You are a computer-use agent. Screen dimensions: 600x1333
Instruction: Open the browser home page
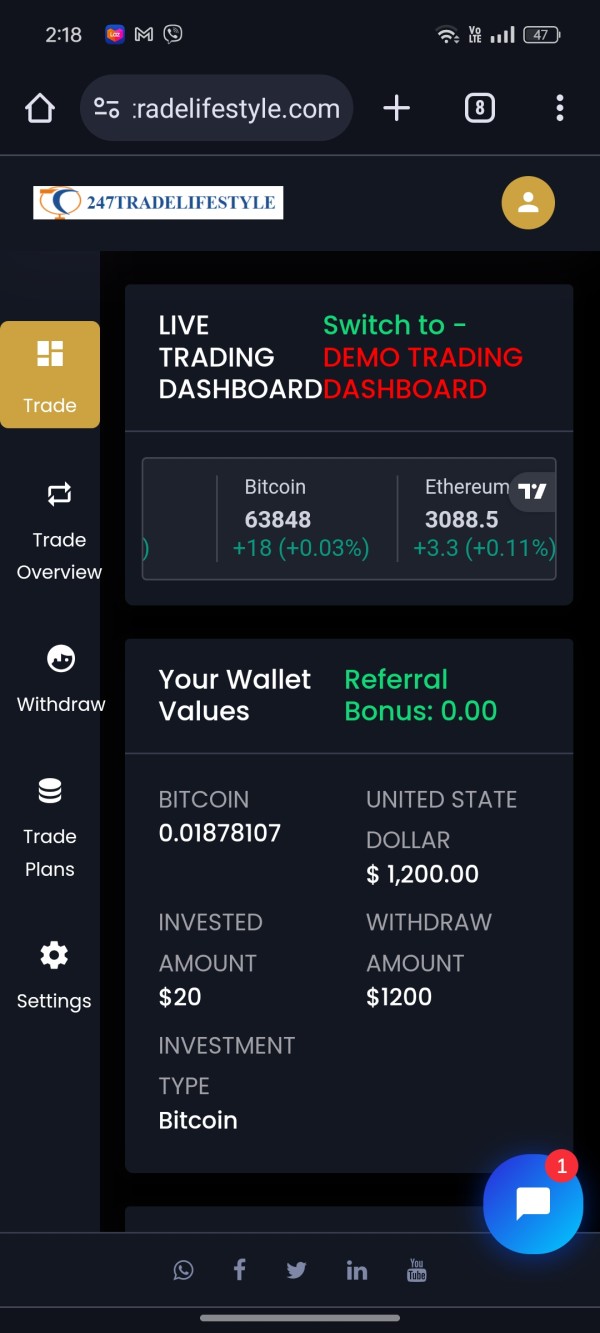click(x=39, y=108)
